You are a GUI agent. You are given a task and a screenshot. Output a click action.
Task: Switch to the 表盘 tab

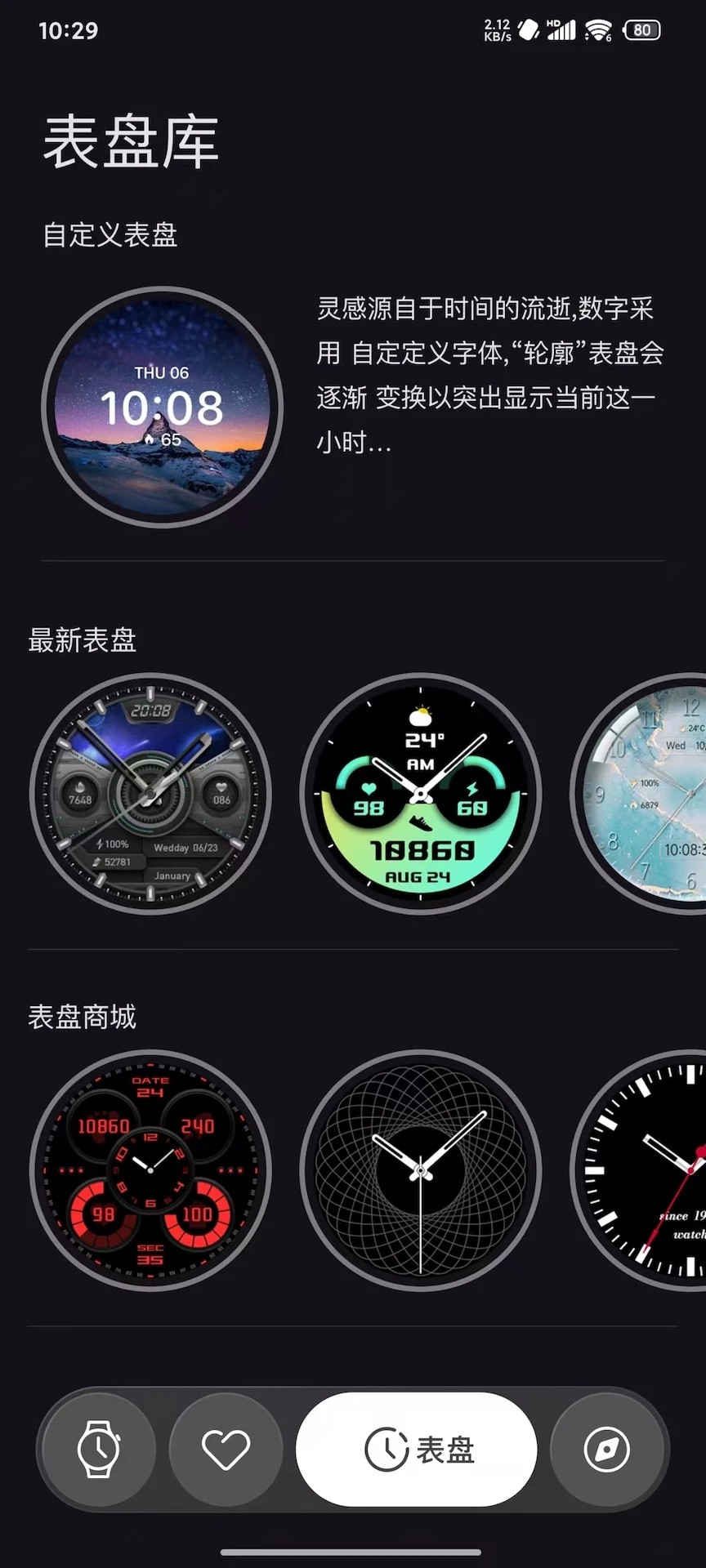[417, 1449]
